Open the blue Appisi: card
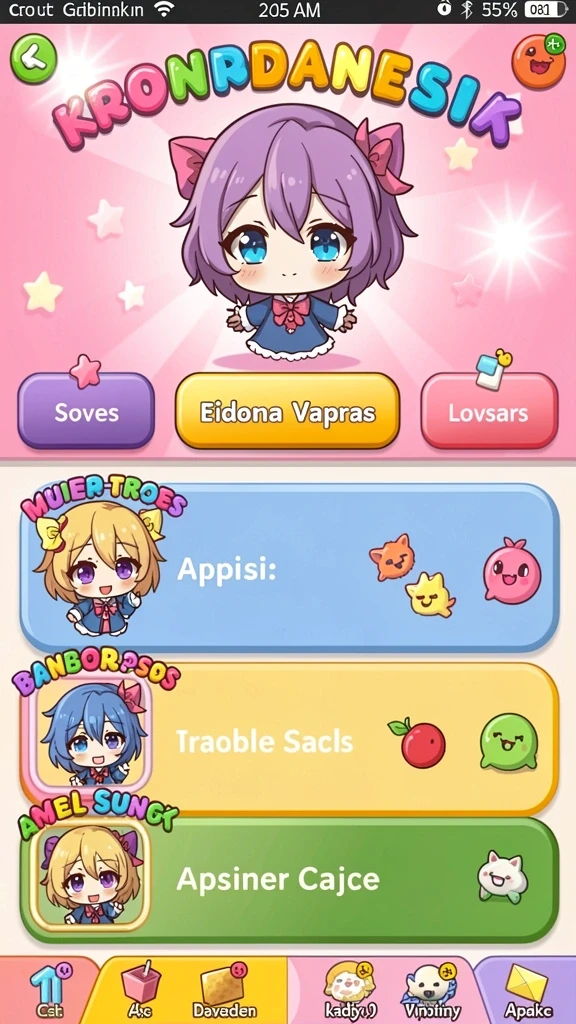Screen dimensions: 576x1024 pos(289,568)
